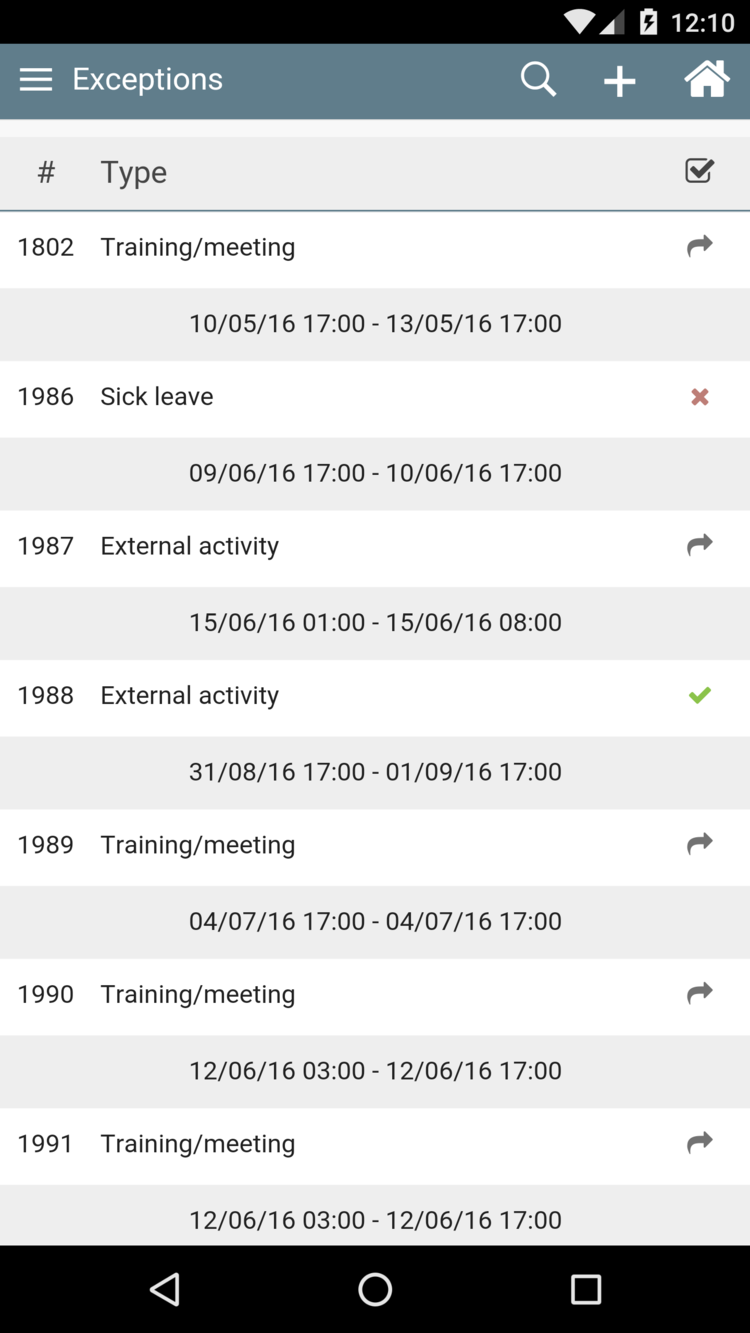Tap the green check on exception 1988
The width and height of the screenshot is (750, 1333).
700,695
